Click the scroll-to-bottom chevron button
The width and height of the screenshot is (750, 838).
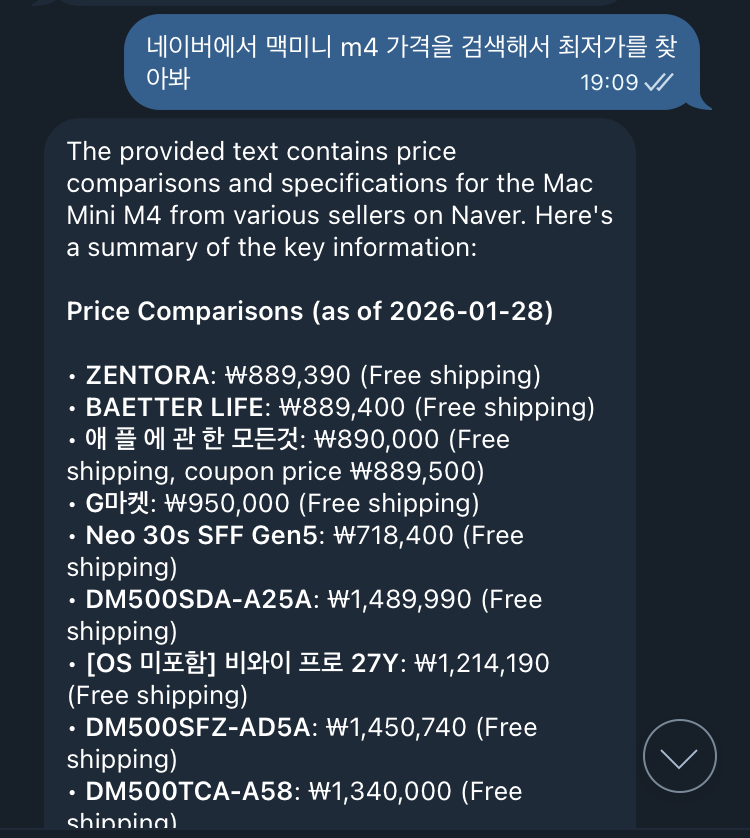679,756
